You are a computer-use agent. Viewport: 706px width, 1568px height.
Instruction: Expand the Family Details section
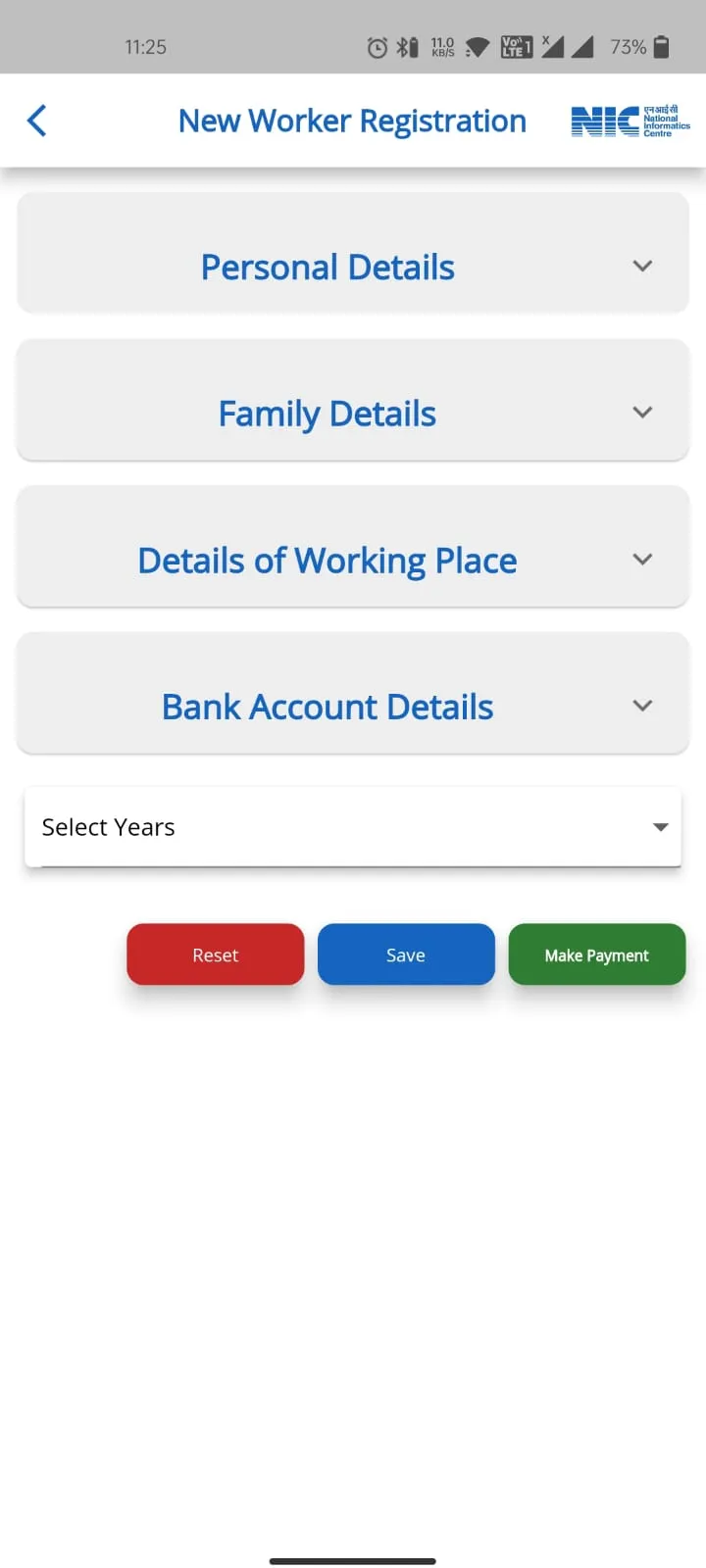[353, 414]
